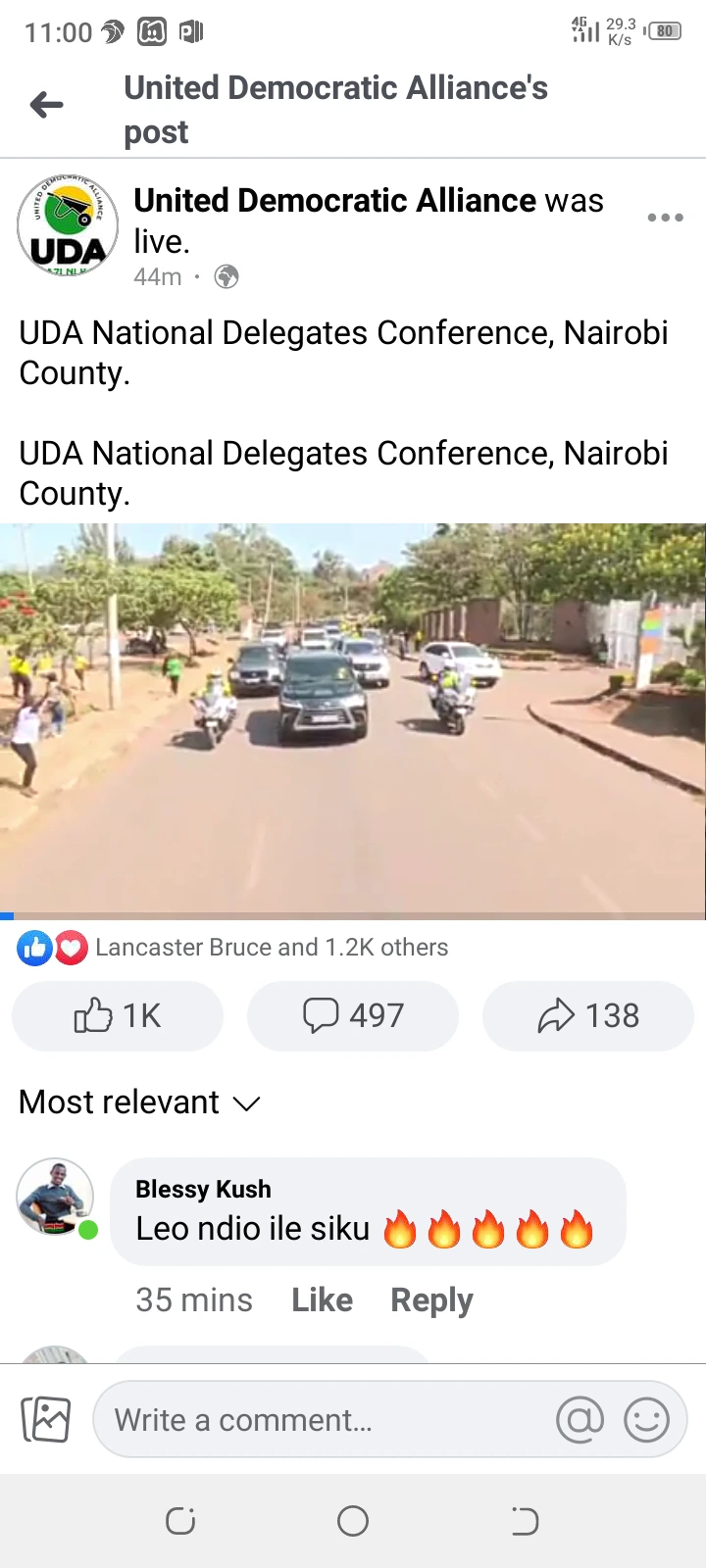Open United Democratic Alliance profile picture
706x1568 pixels.
click(68, 225)
